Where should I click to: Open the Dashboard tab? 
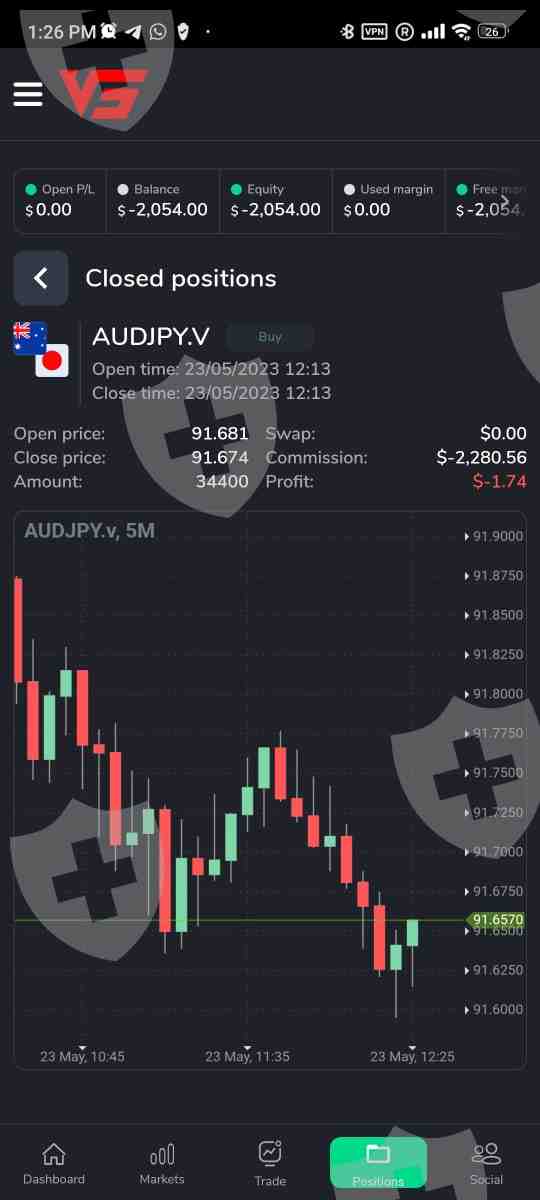point(54,1164)
